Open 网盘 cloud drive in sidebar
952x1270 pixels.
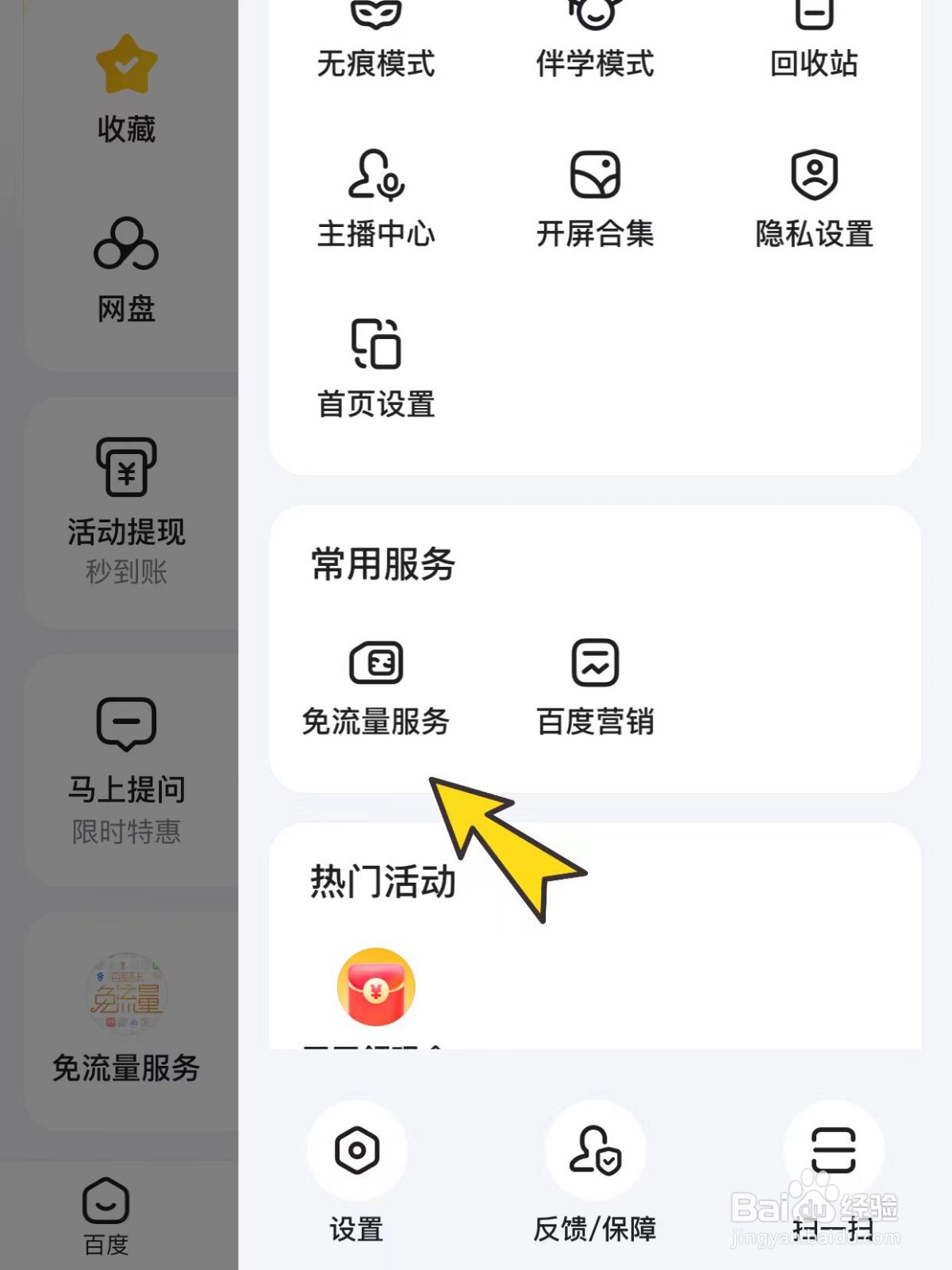[x=125, y=274]
